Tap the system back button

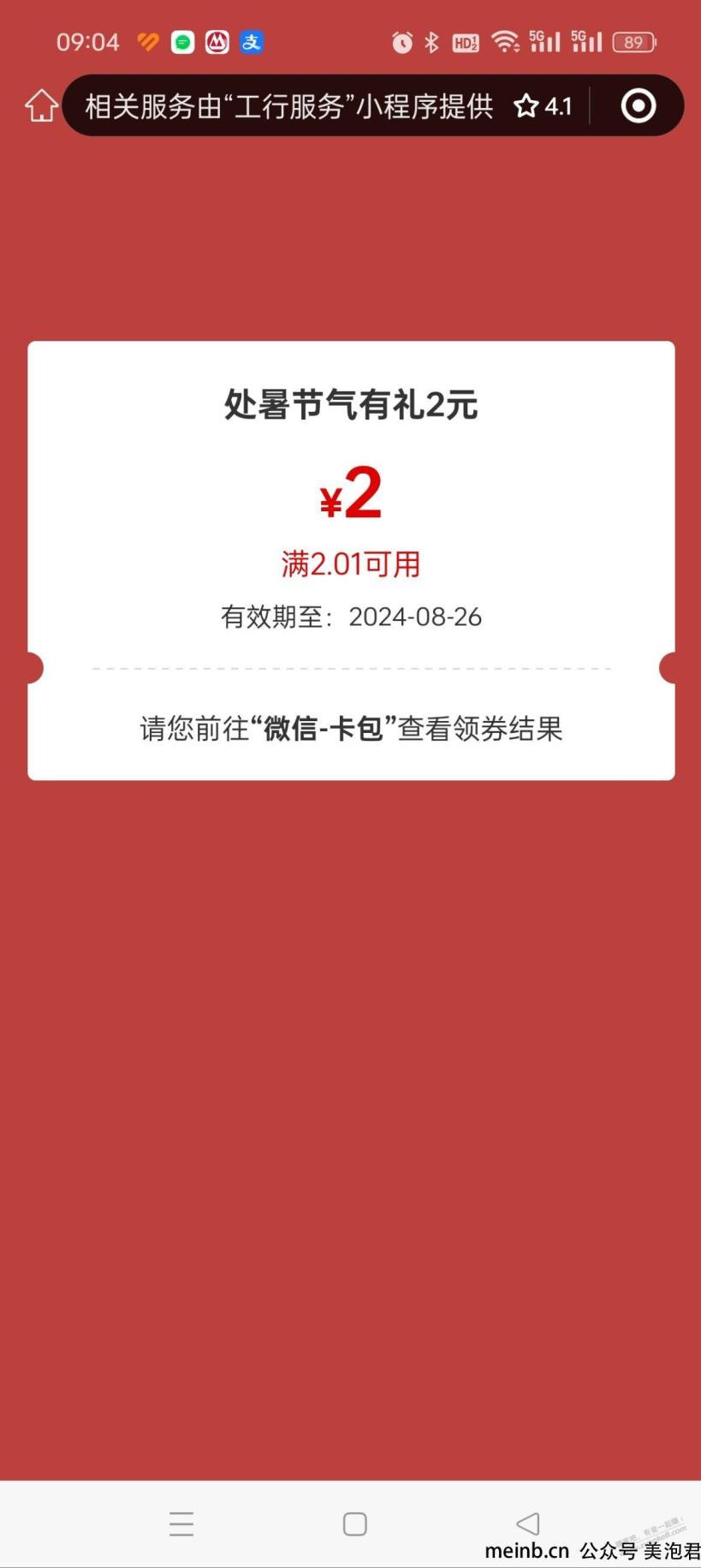[528, 1523]
